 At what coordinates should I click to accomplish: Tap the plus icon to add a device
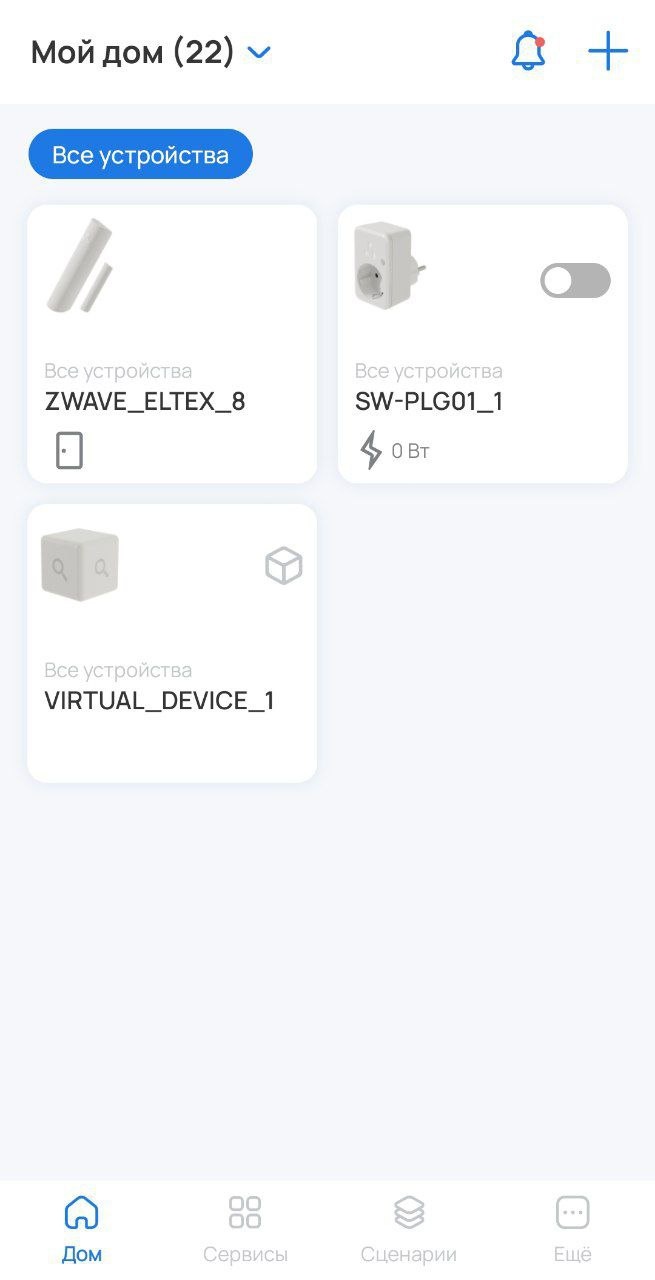click(x=607, y=51)
